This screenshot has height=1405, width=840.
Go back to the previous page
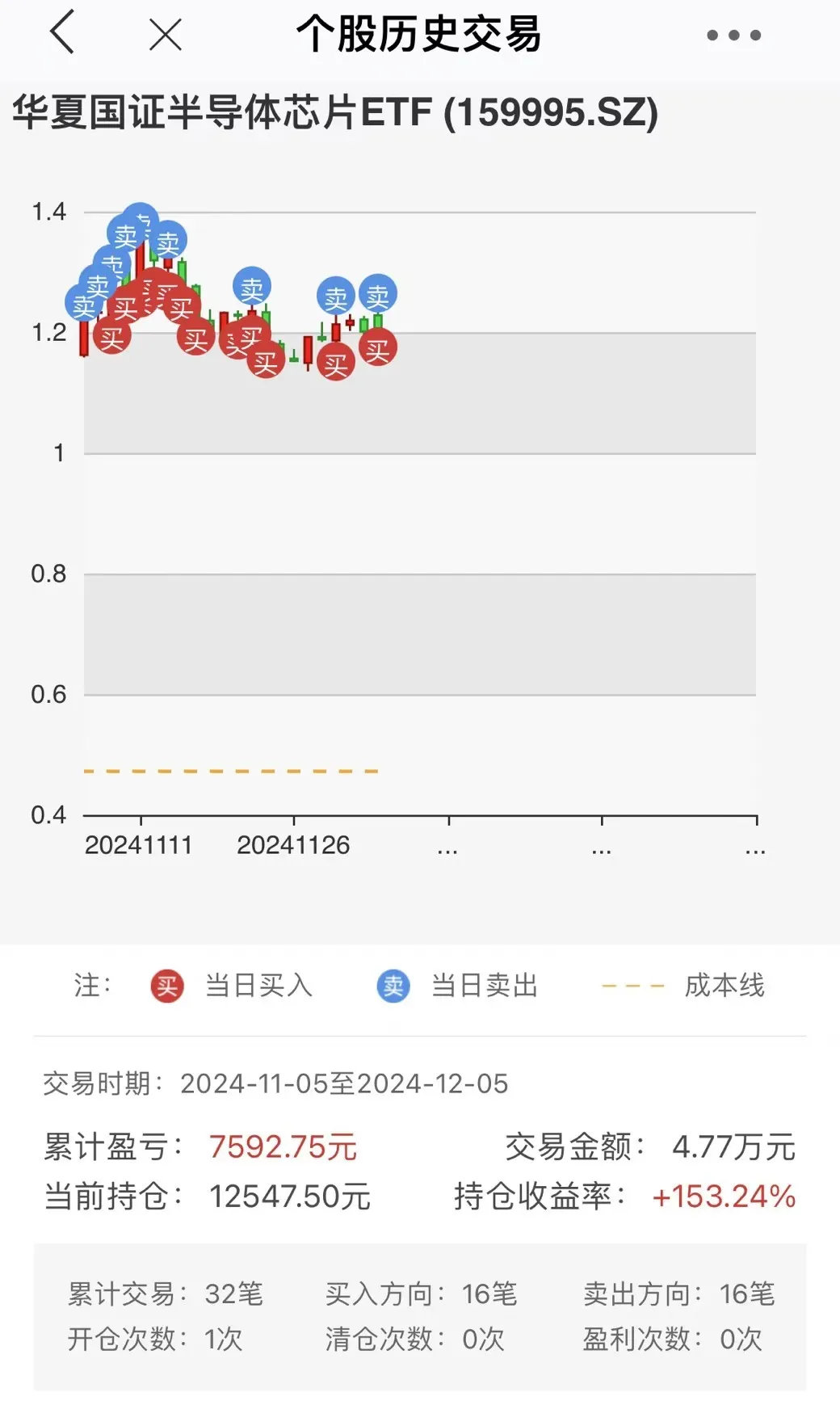[63, 34]
